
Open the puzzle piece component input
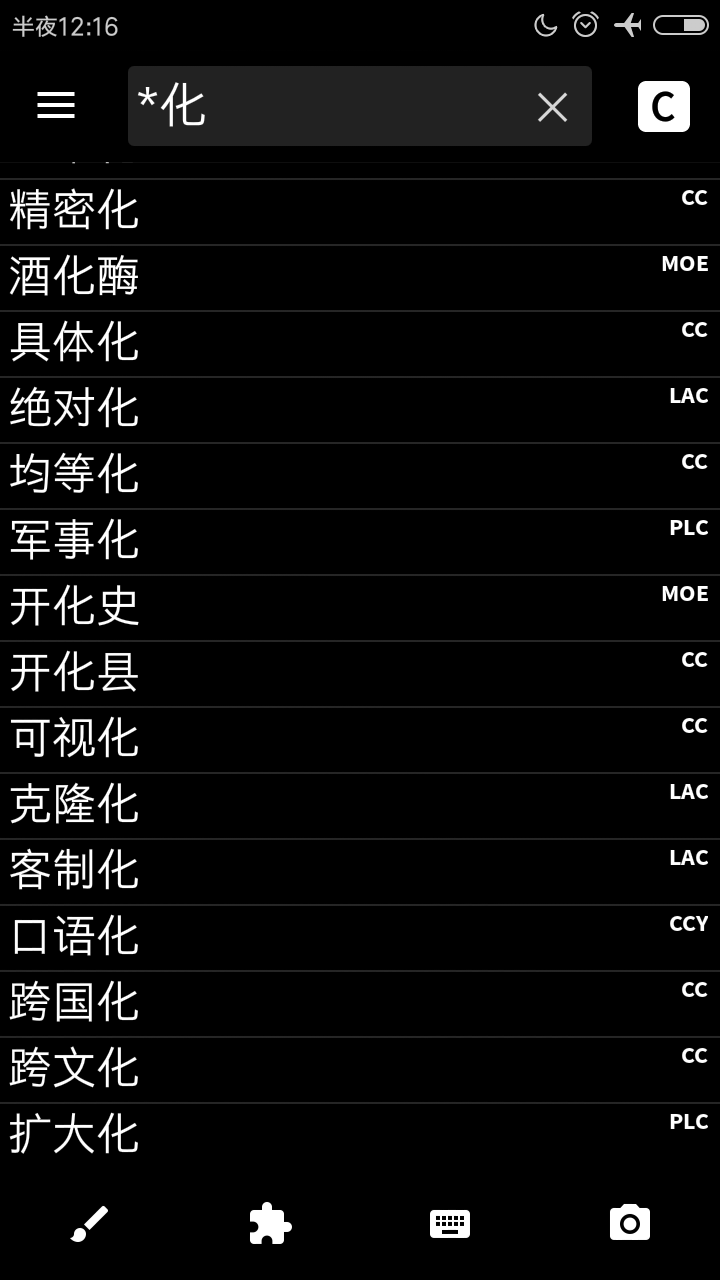click(270, 1223)
